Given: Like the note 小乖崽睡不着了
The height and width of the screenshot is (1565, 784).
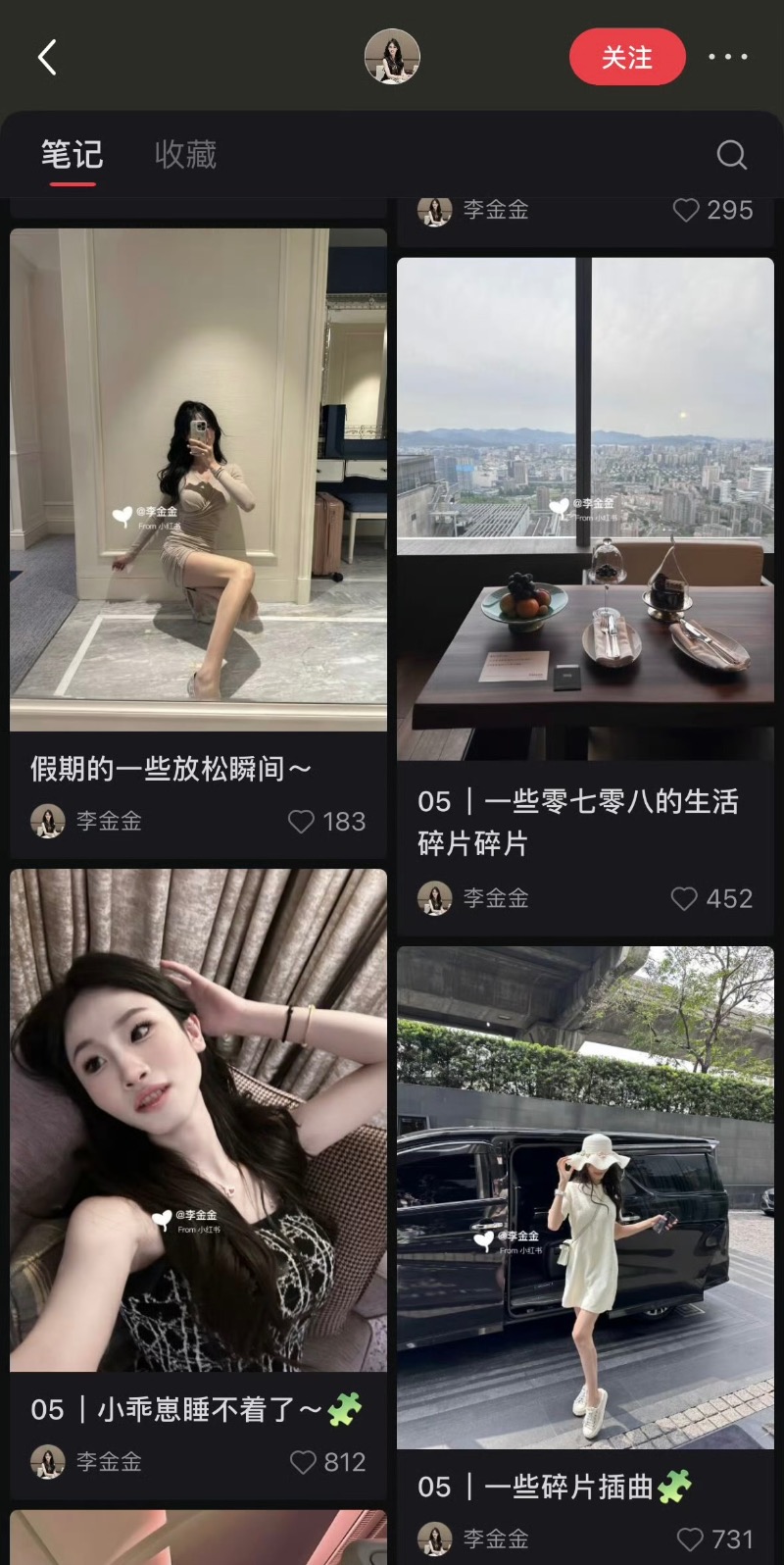Looking at the screenshot, I should pyautogui.click(x=304, y=1462).
